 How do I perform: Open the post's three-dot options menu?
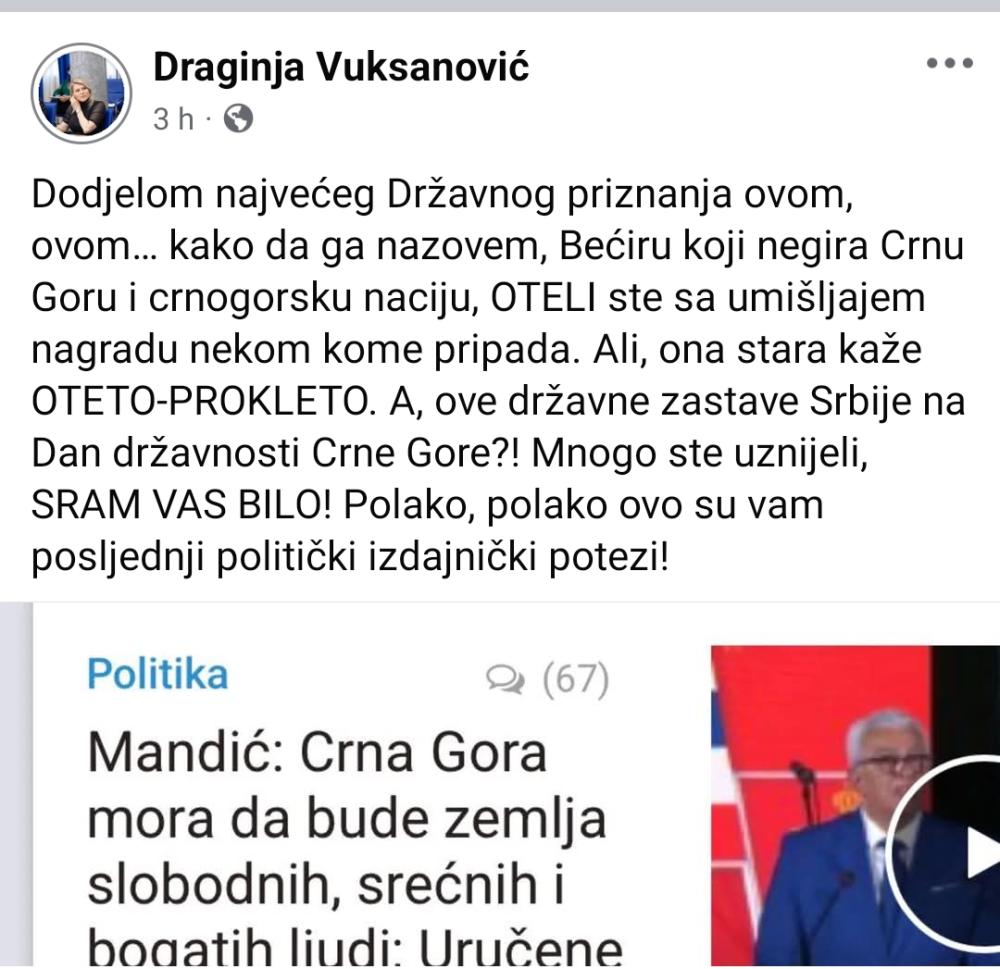pyautogui.click(x=949, y=63)
